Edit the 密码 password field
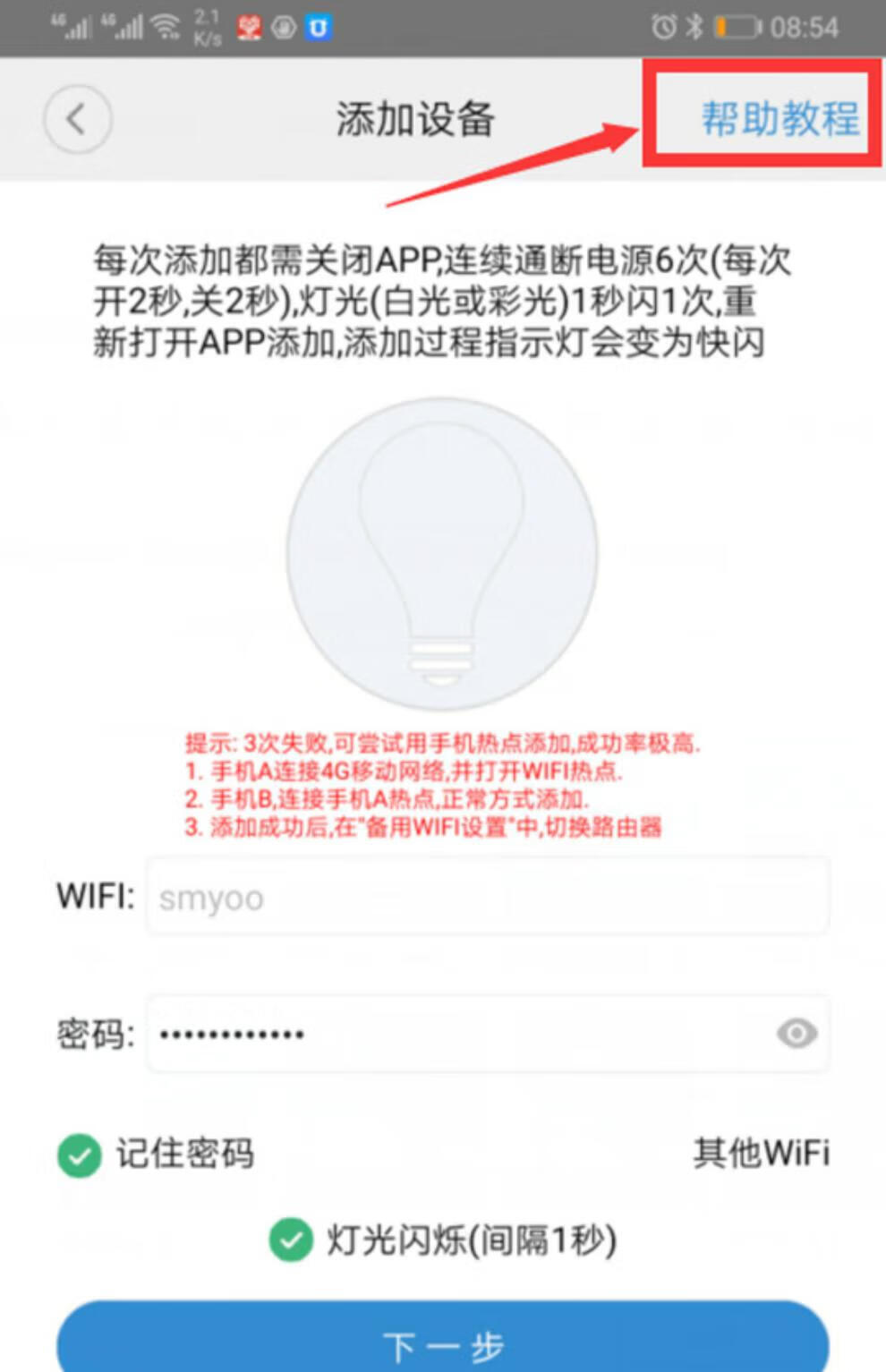 point(488,1034)
